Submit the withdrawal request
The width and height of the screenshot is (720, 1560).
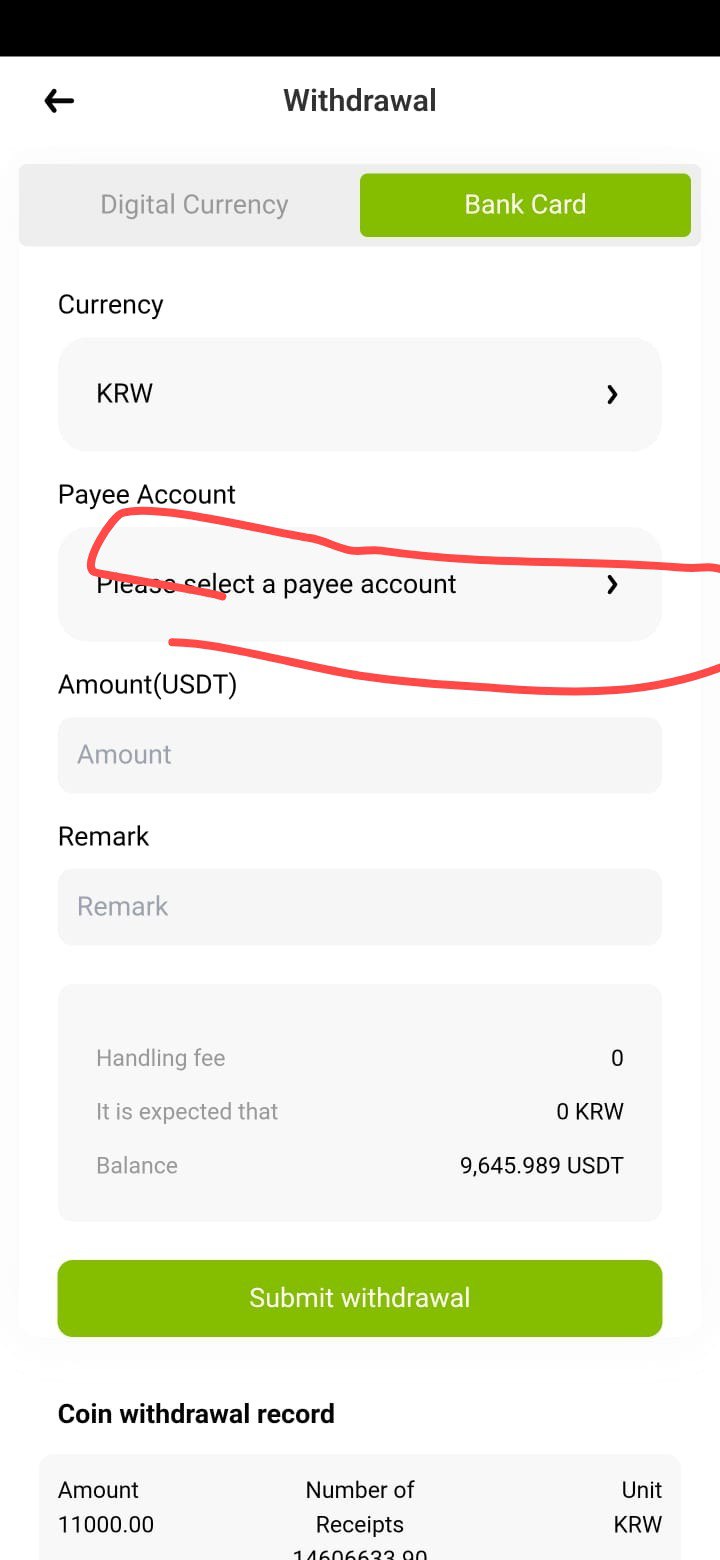[360, 1298]
